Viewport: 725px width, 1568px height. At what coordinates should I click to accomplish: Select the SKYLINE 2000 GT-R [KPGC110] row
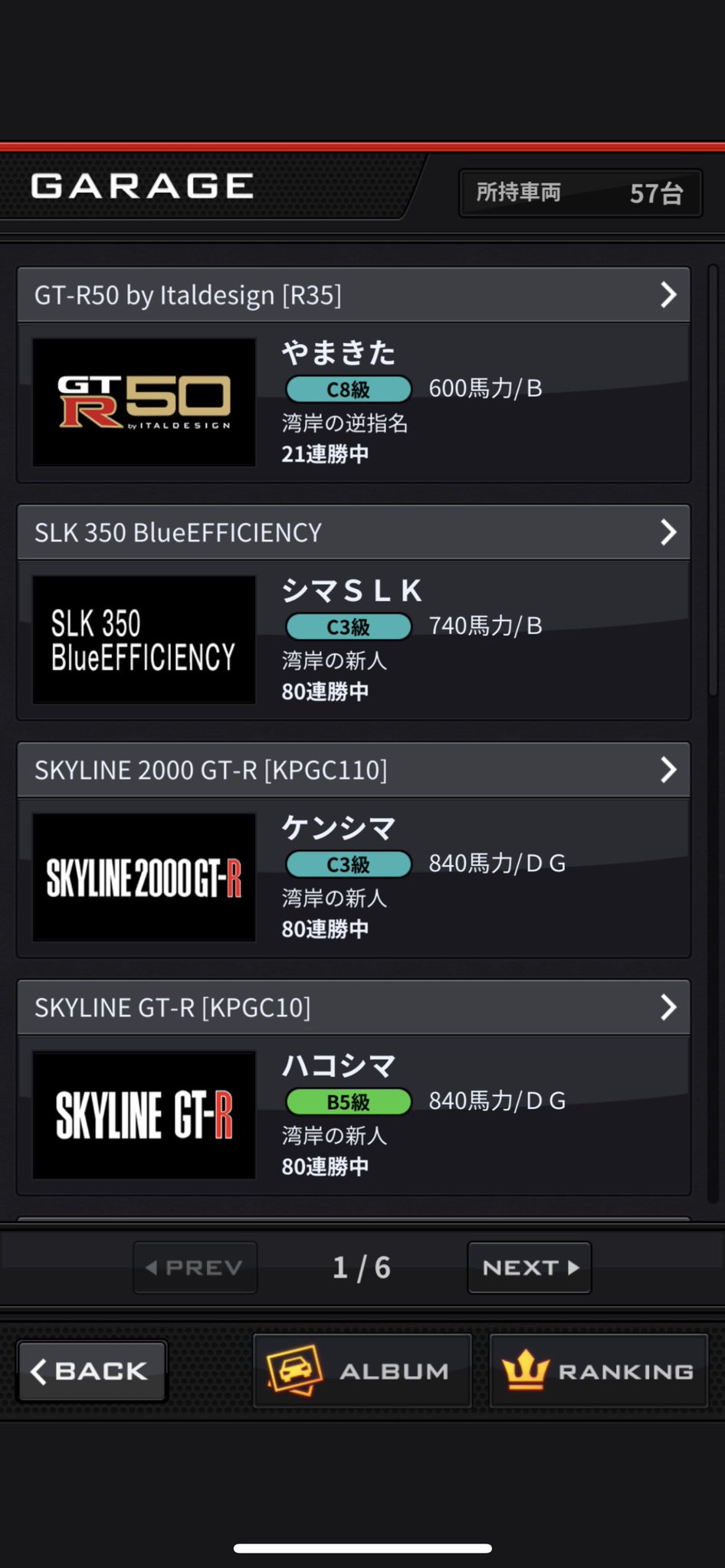353,770
